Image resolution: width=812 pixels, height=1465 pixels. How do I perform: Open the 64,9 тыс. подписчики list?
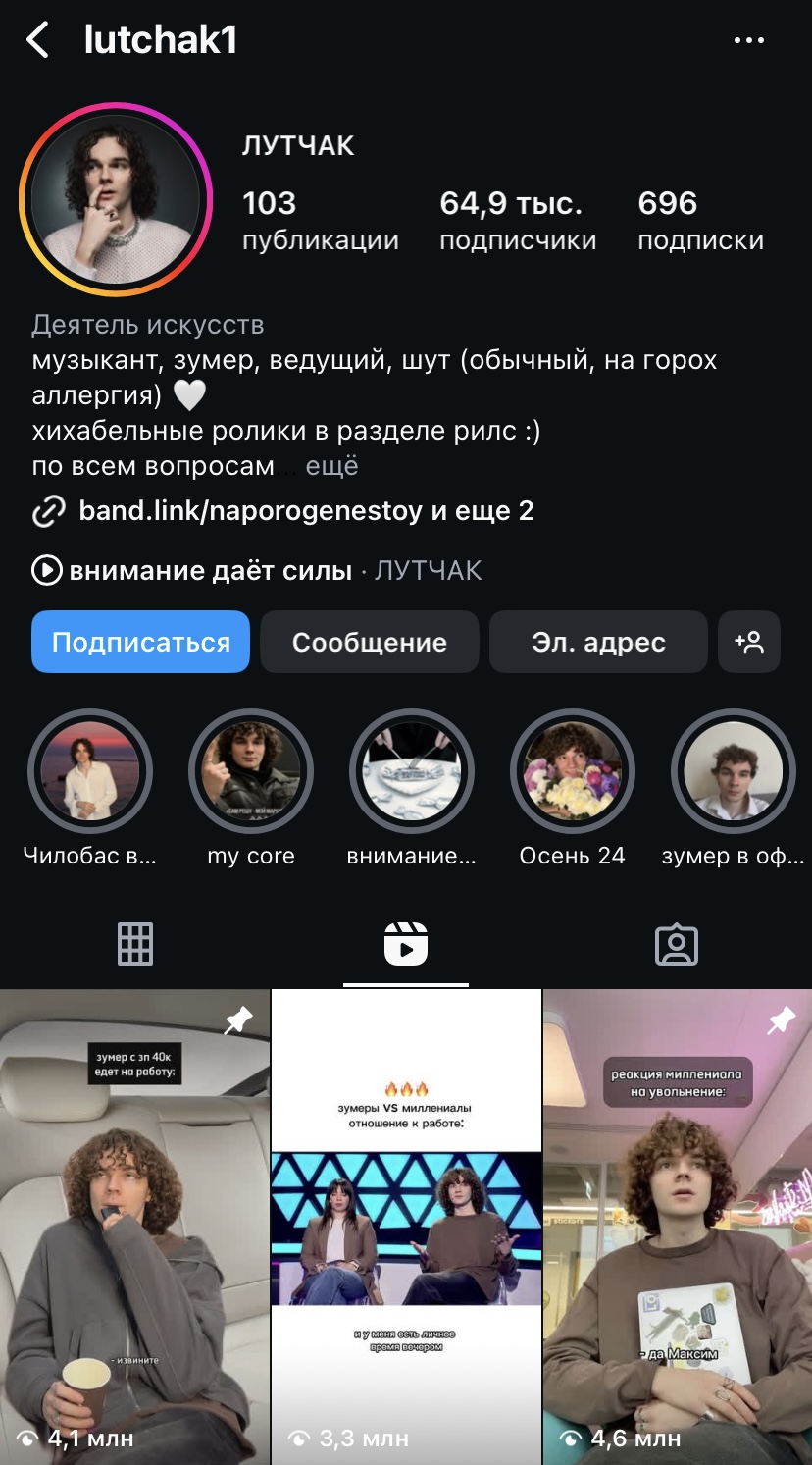[x=517, y=220]
